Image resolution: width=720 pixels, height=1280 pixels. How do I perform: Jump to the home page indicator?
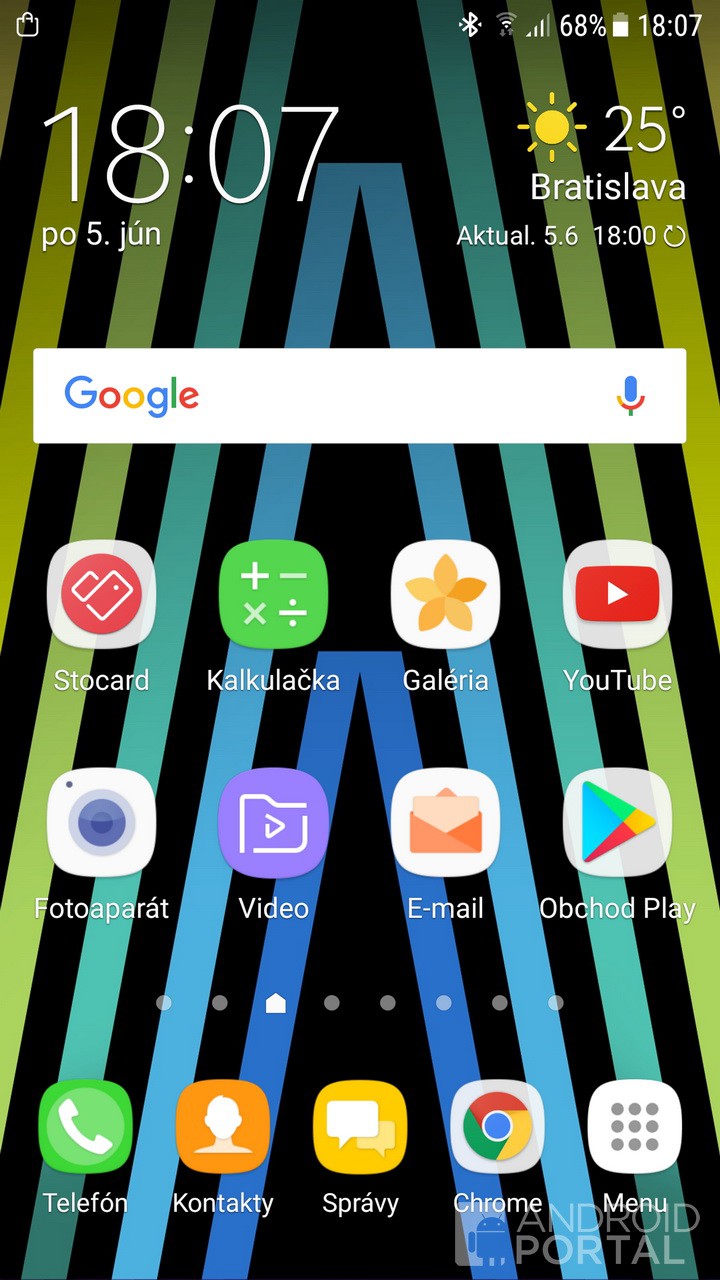pyautogui.click(x=276, y=1003)
